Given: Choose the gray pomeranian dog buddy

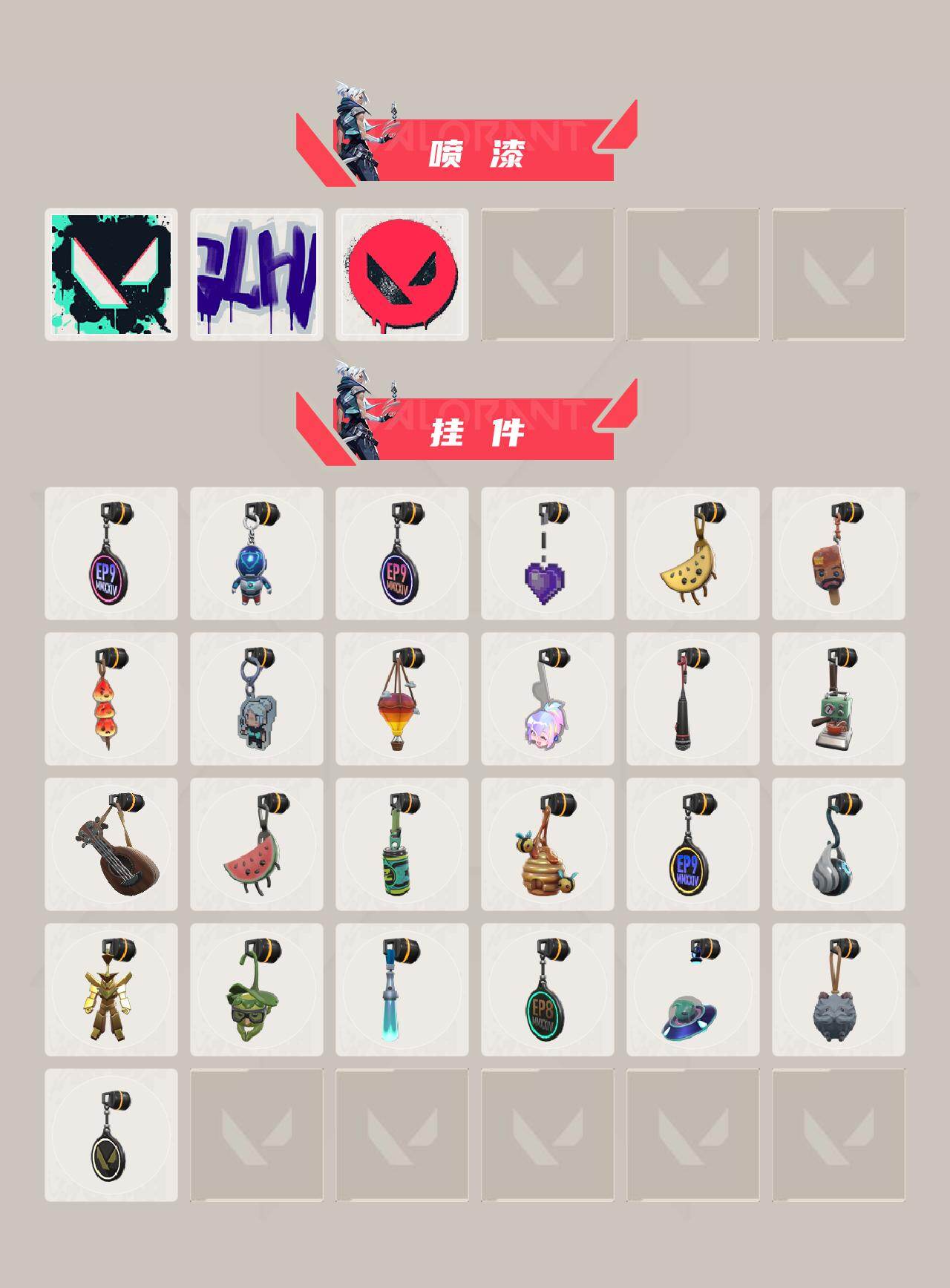Looking at the screenshot, I should [837, 998].
